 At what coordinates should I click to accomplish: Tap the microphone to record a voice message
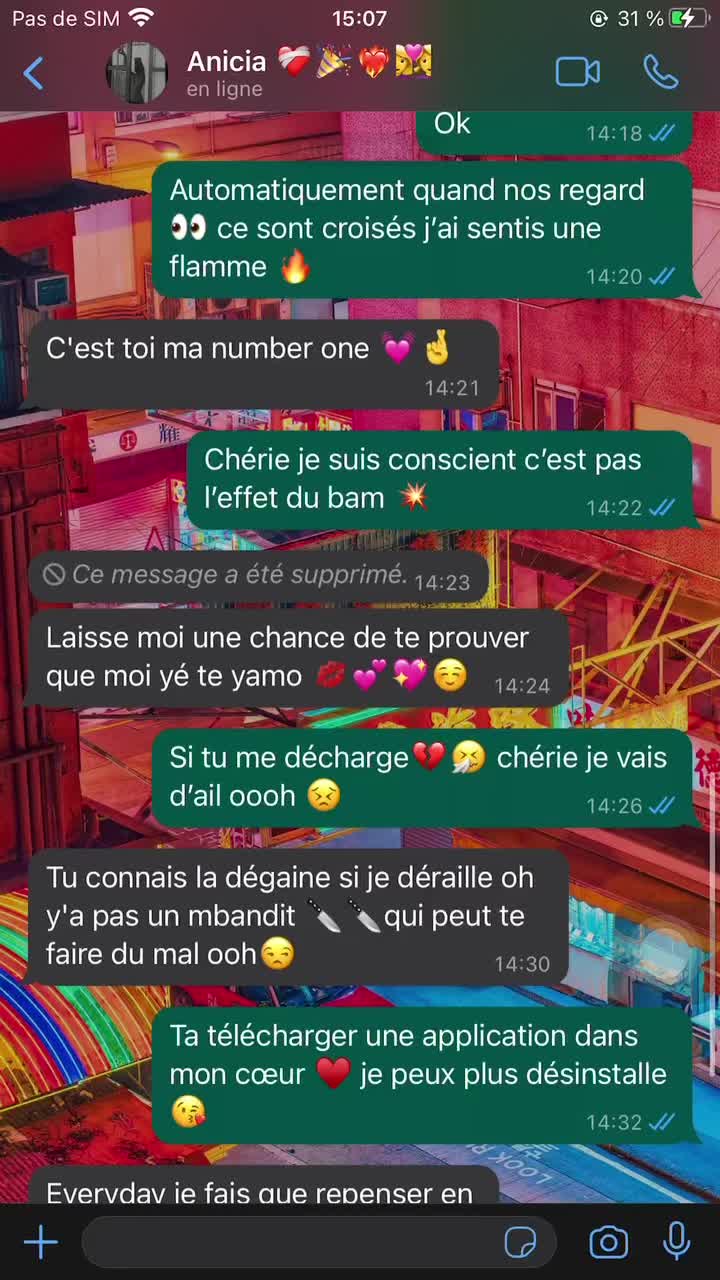pos(677,1242)
